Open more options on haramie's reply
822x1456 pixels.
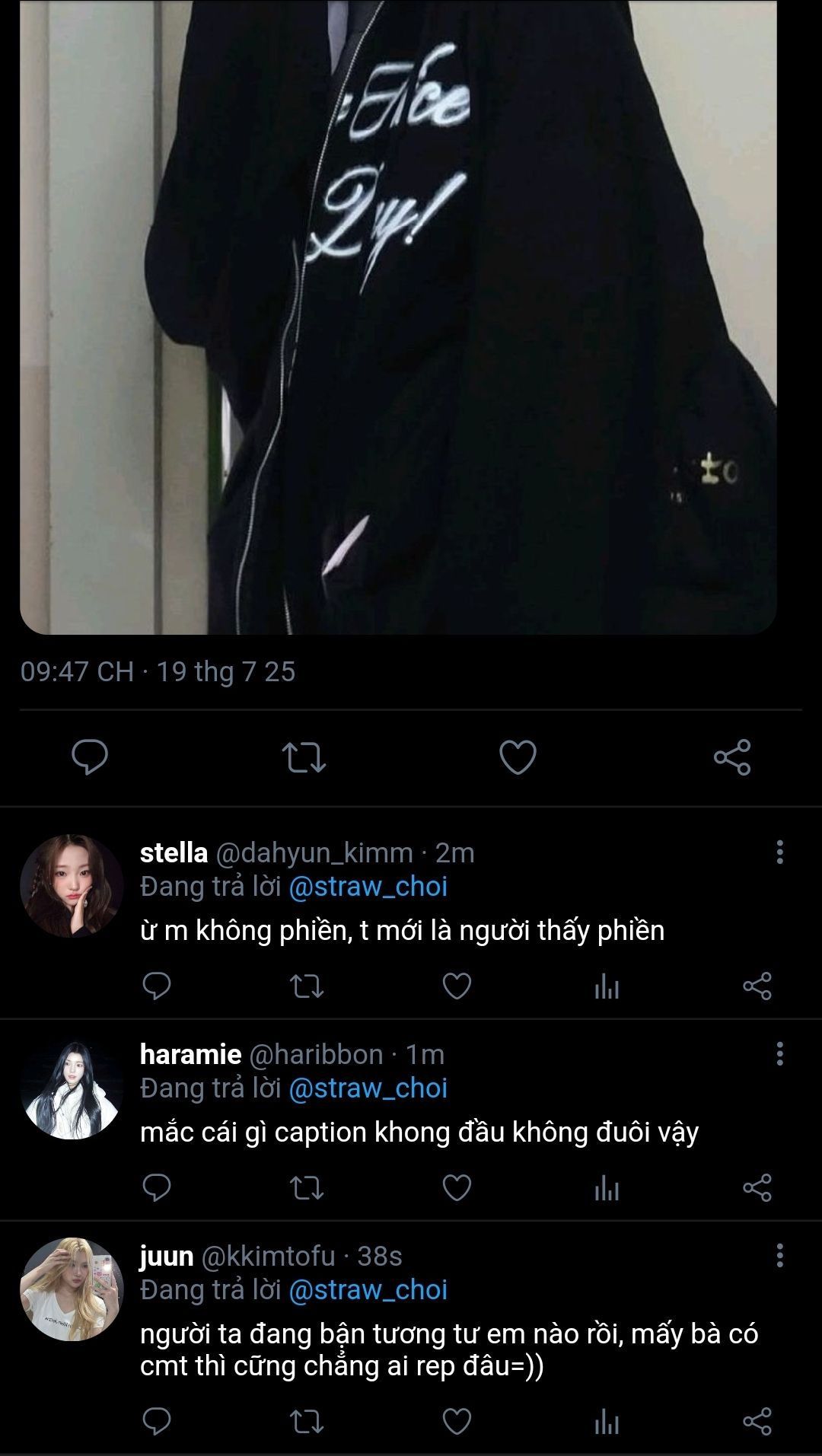coord(779,1054)
